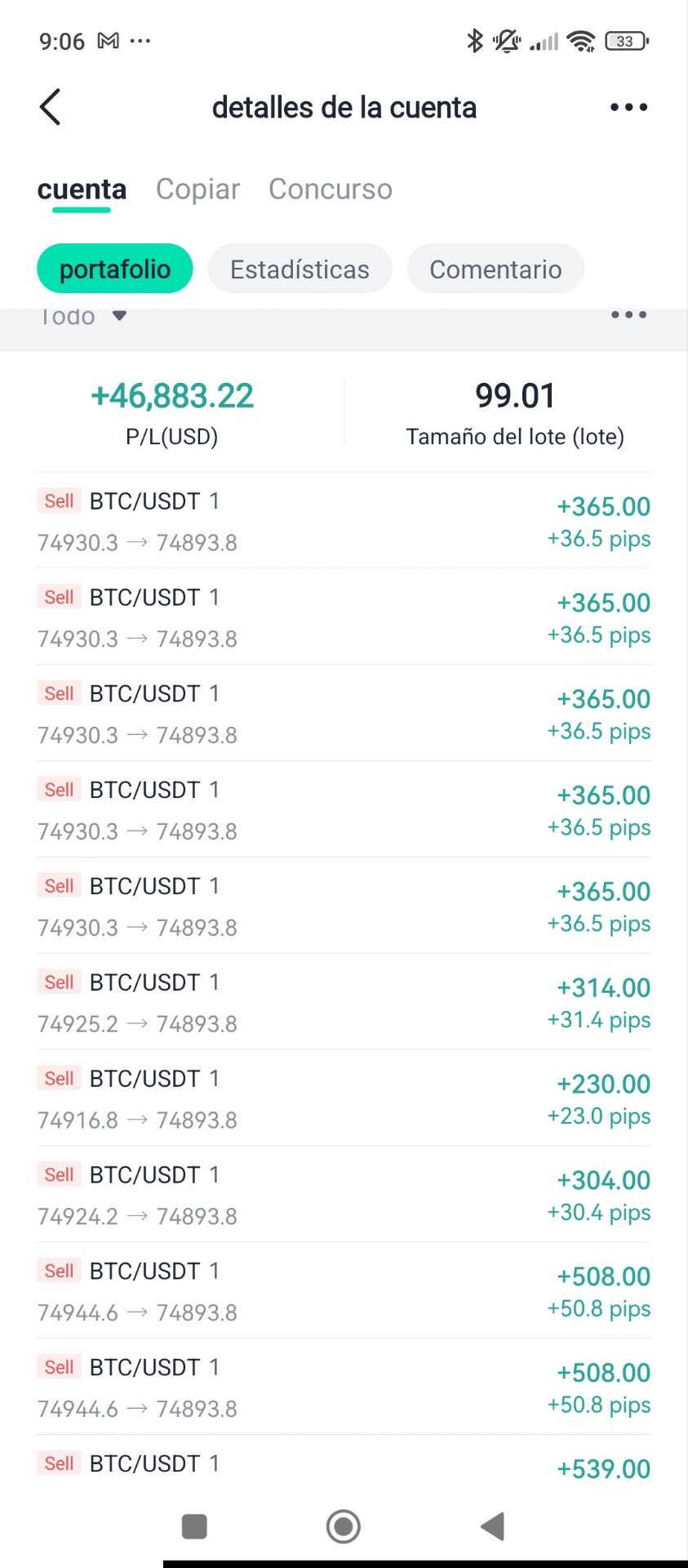Switch to the Concurso tab
The image size is (688, 1568).
[331, 189]
